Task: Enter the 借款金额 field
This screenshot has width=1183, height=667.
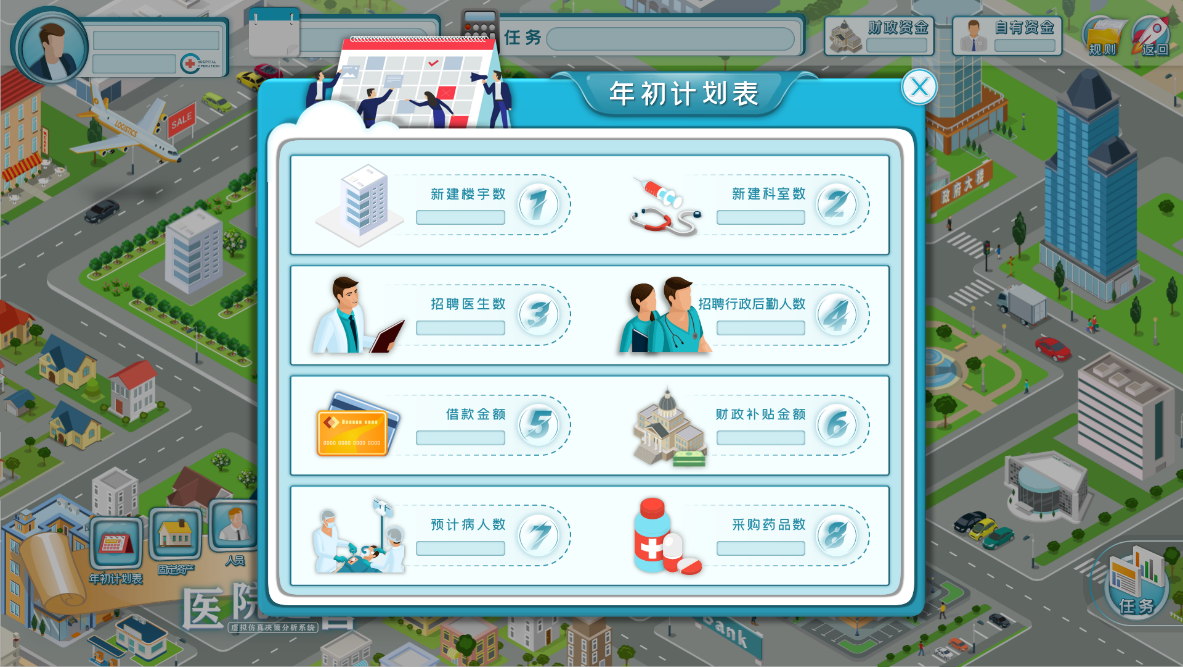Action: pos(460,437)
